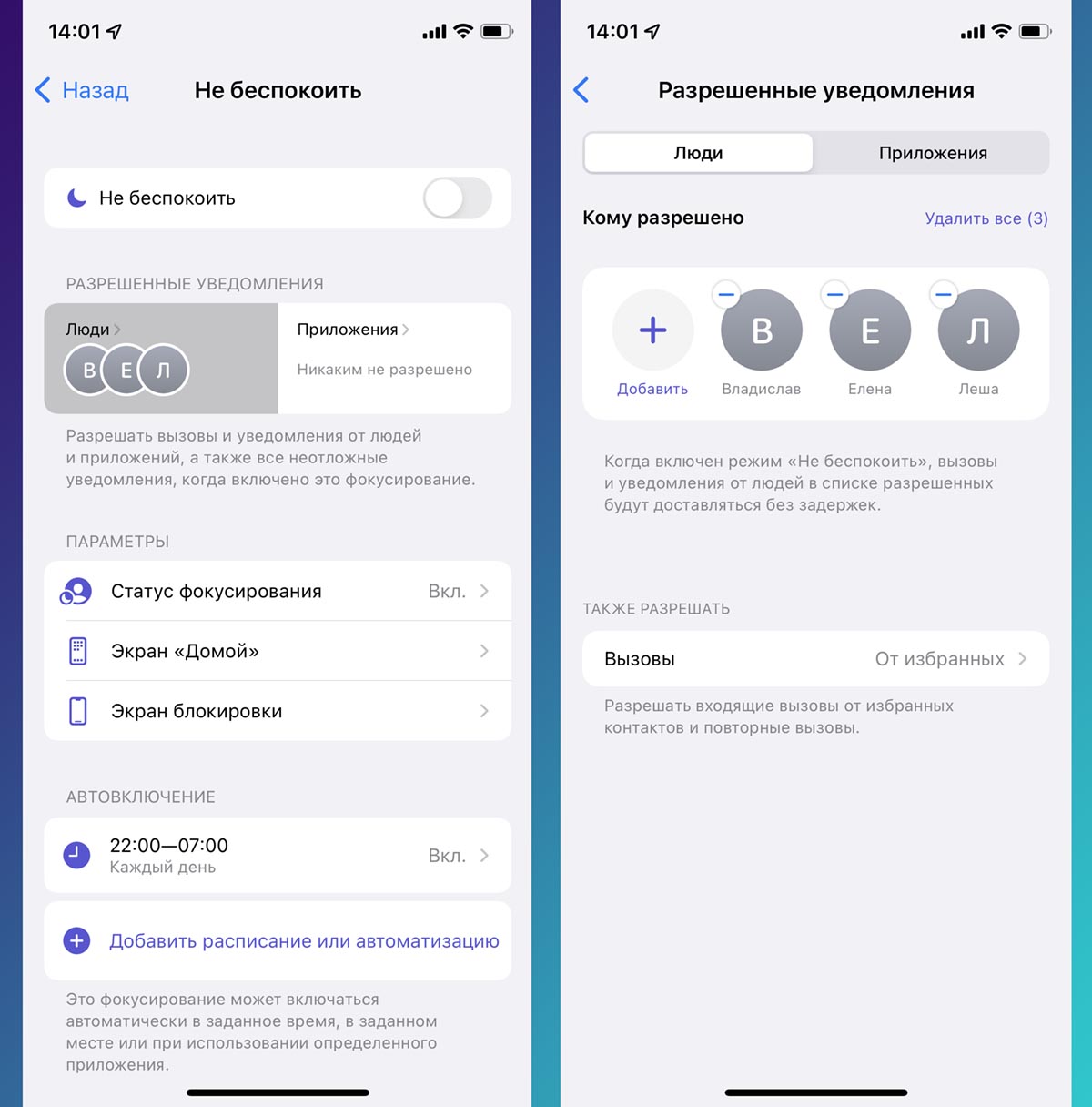
Task: Open Статус фокусирования settings
Action: point(278,591)
